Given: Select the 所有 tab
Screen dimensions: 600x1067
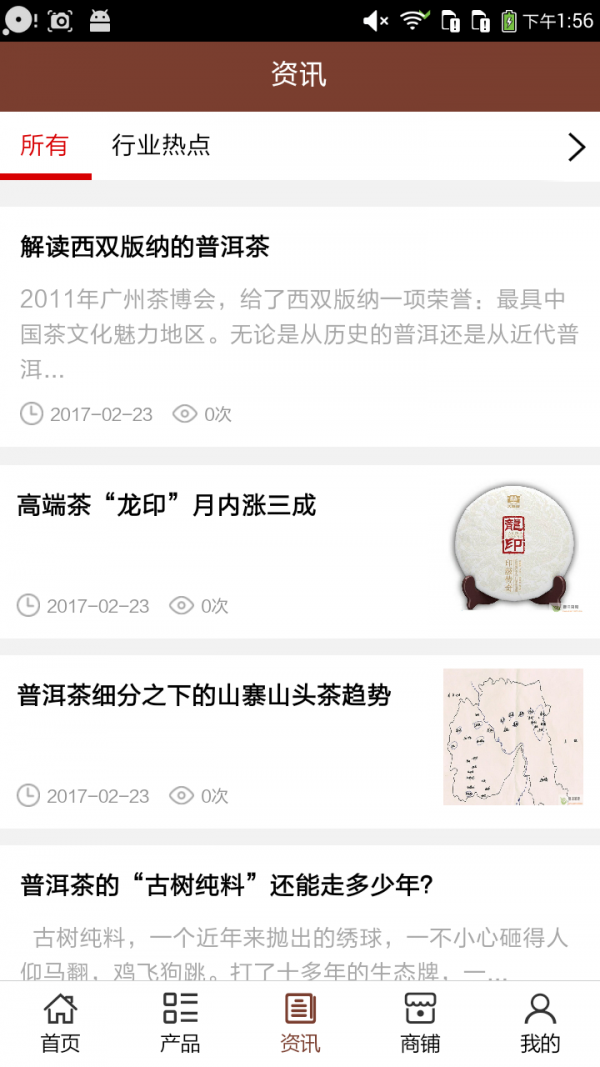Looking at the screenshot, I should (45, 146).
